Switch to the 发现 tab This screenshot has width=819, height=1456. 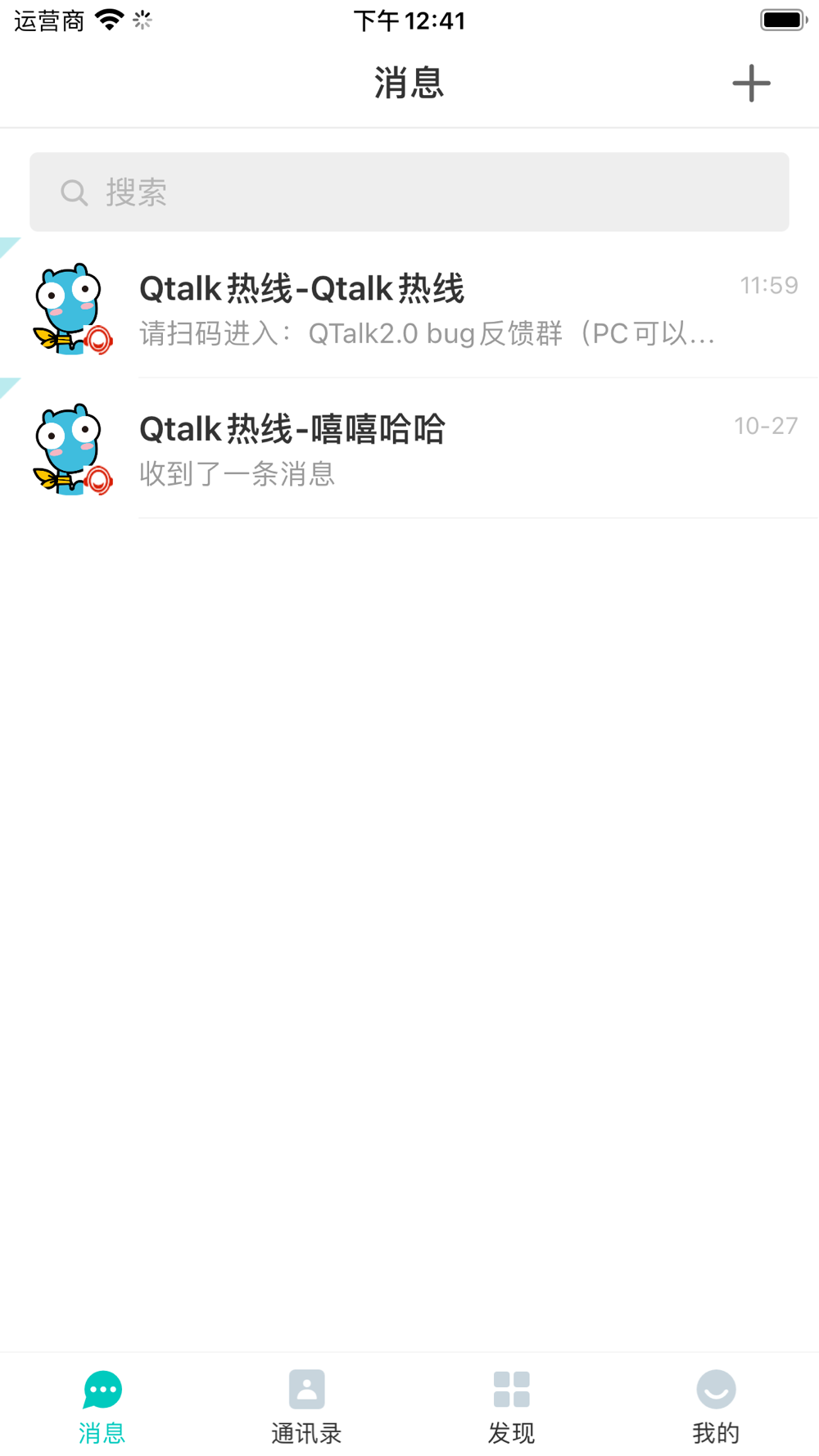tap(511, 1407)
